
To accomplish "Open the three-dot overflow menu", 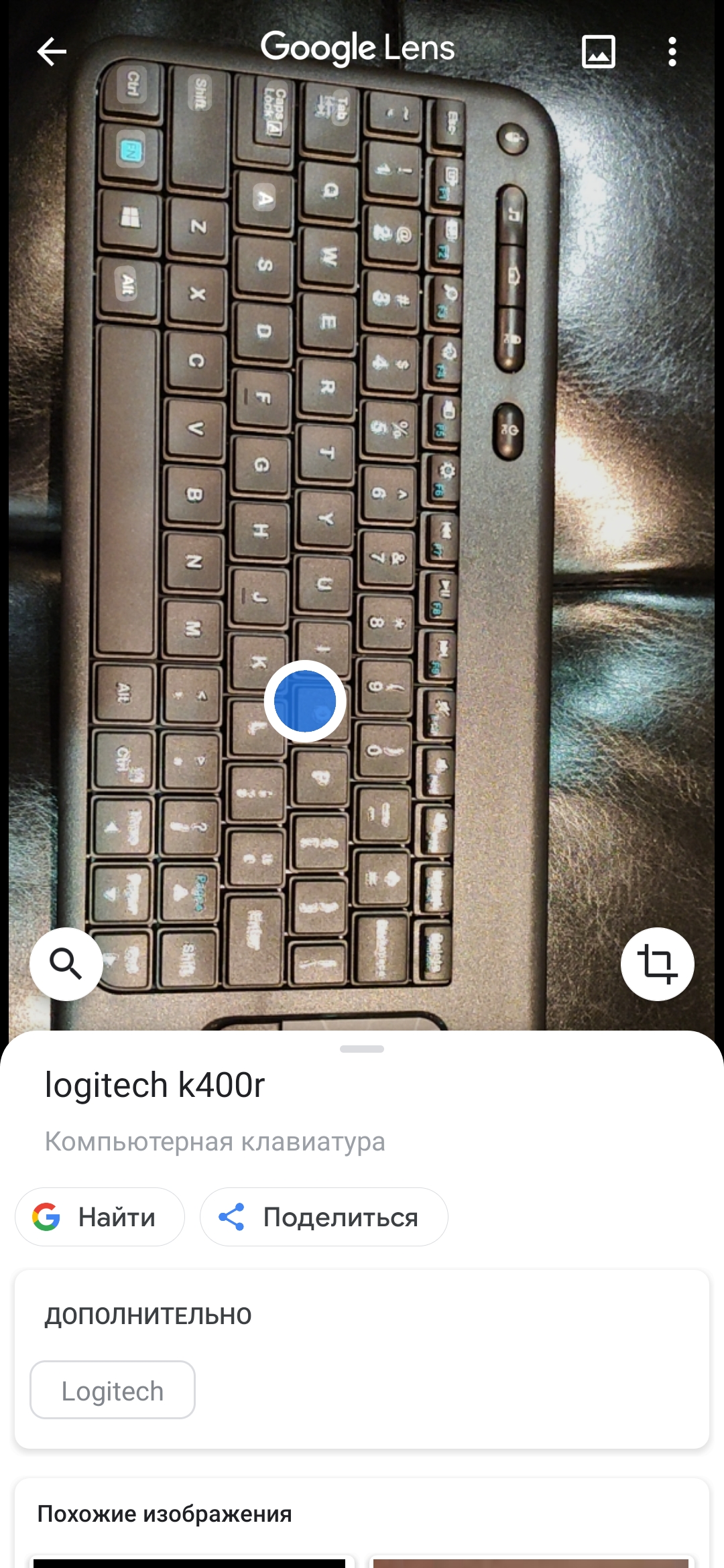I will 672,52.
